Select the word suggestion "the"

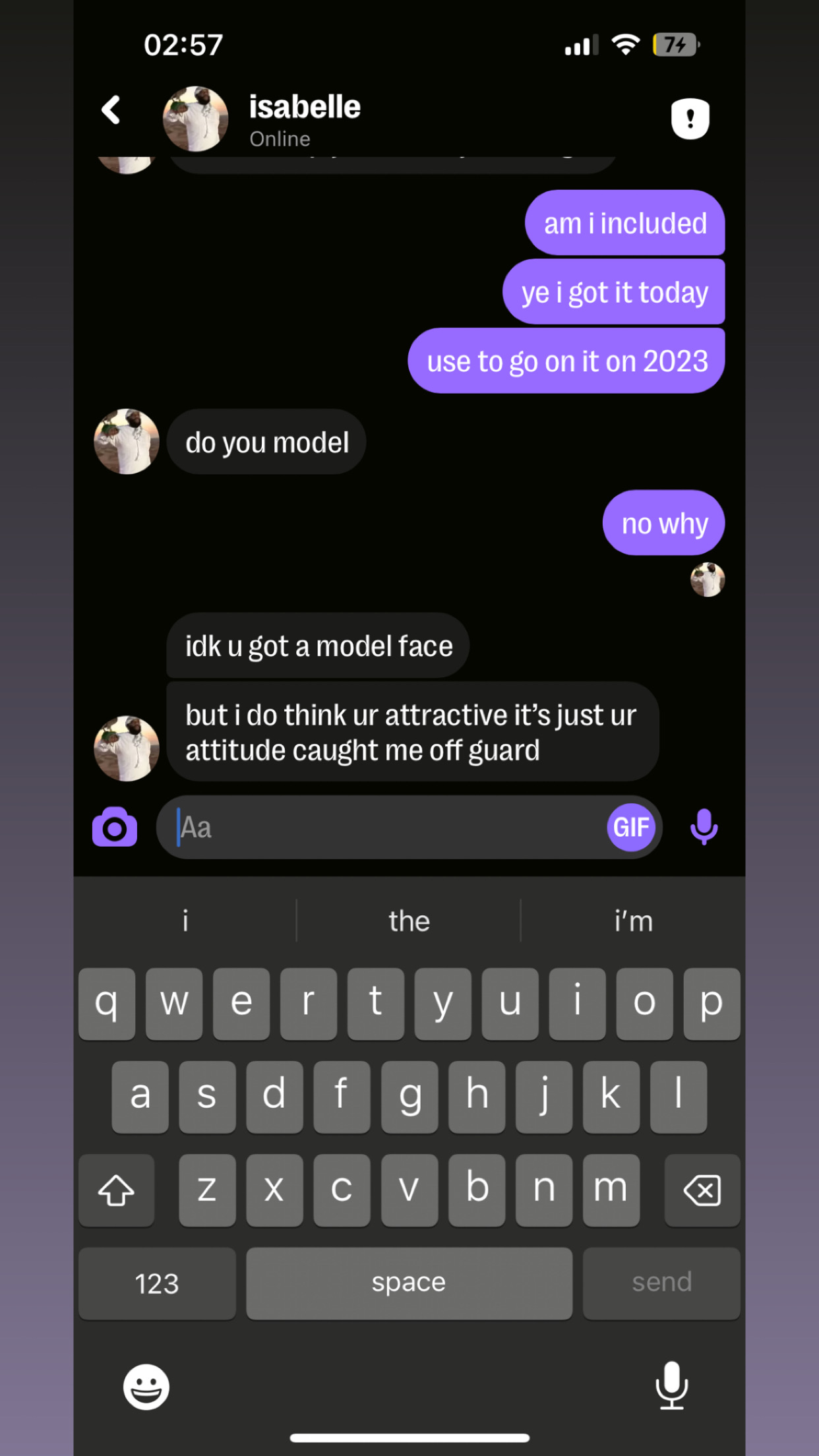(409, 921)
